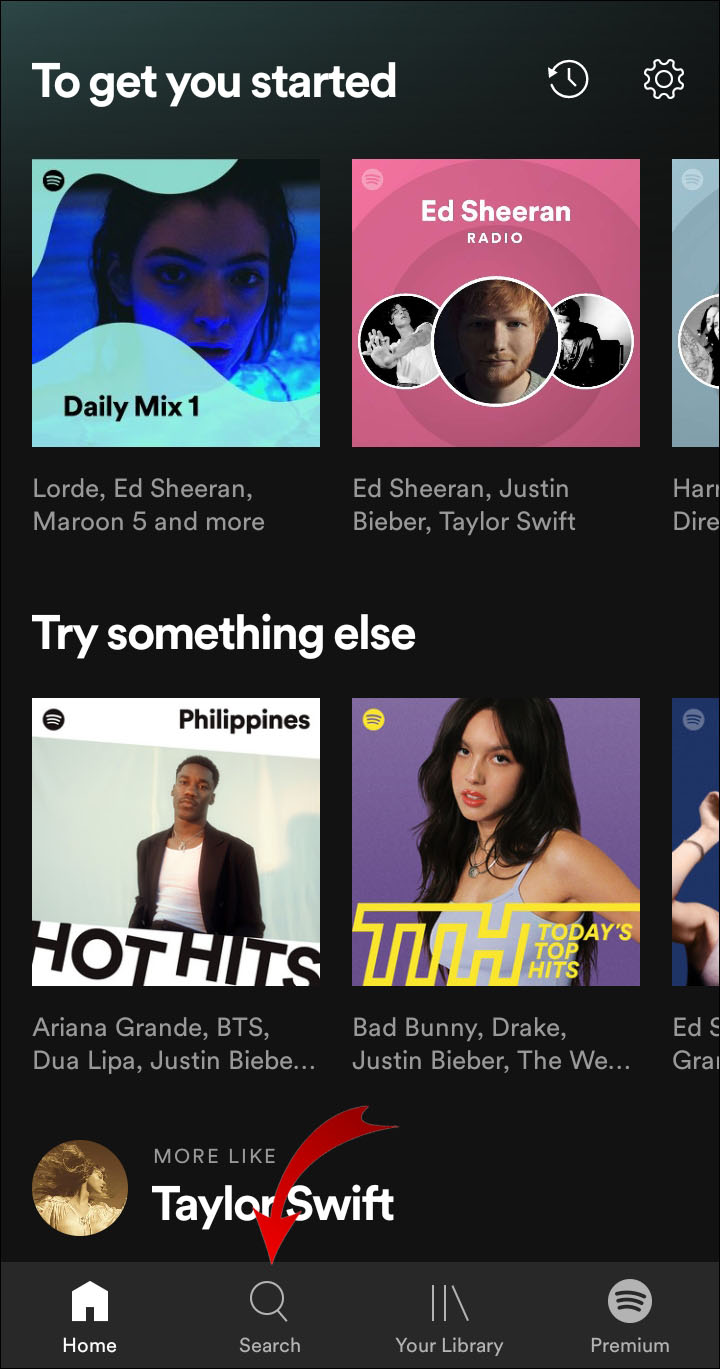Open Taylor Swift's artist page
This screenshot has width=720, height=1369.
80,1187
